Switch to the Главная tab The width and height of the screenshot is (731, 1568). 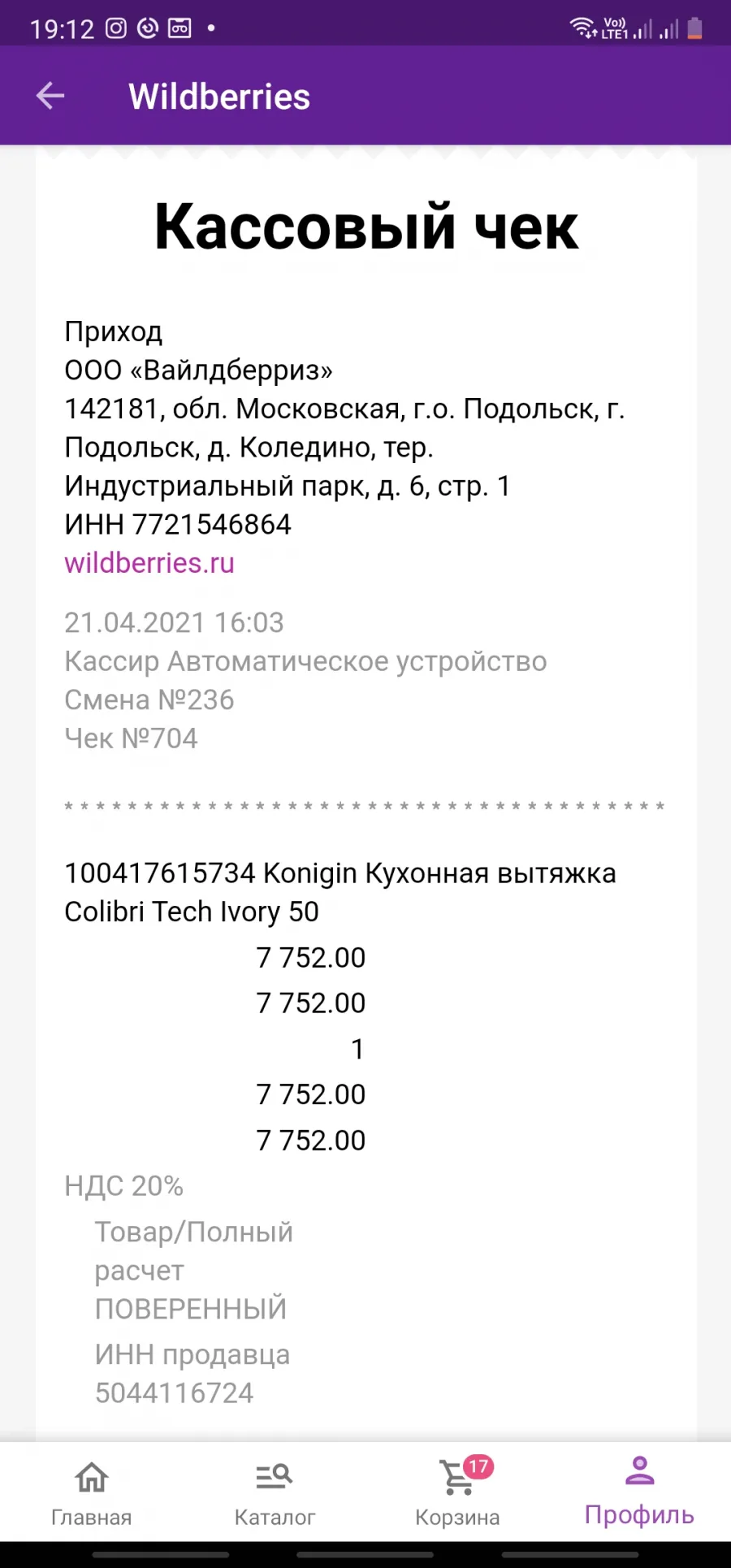coord(91,1493)
